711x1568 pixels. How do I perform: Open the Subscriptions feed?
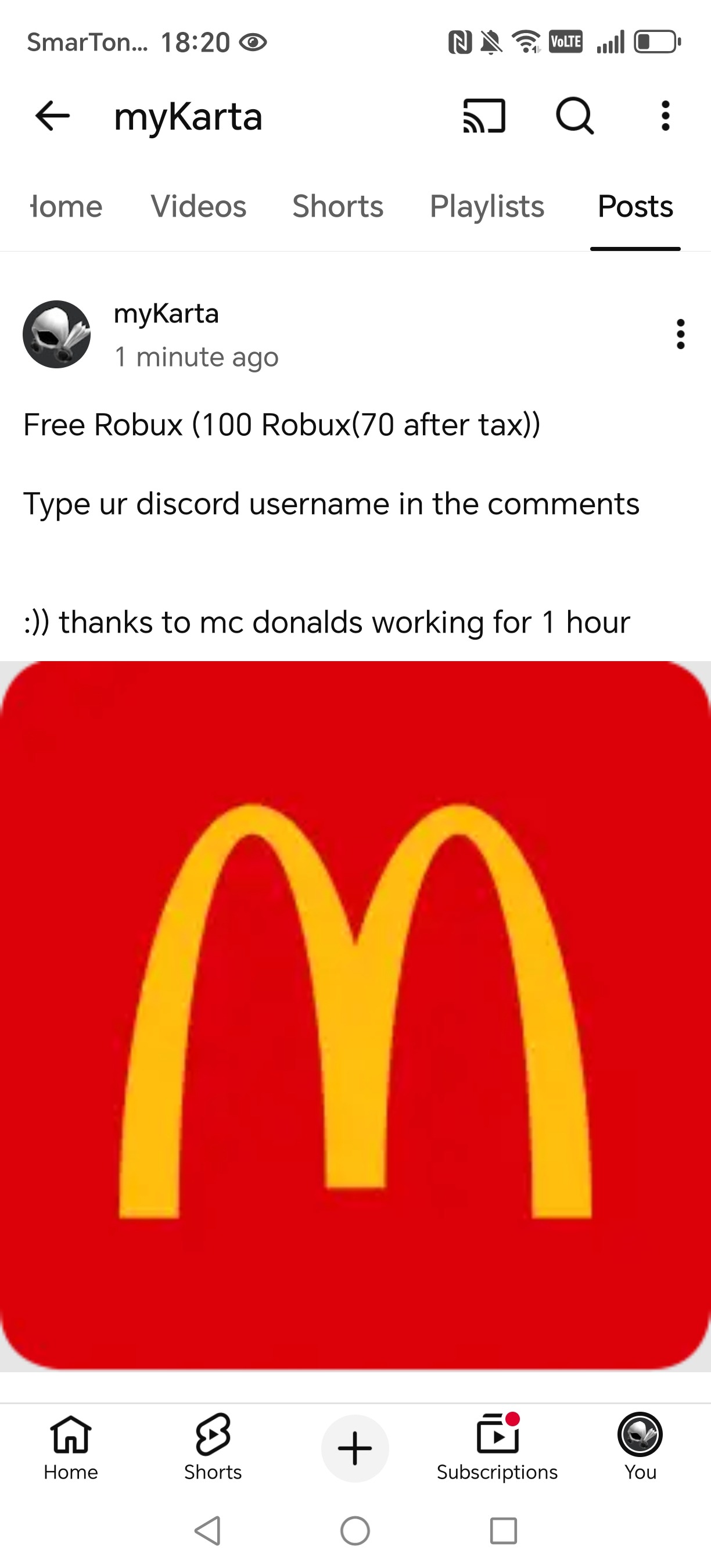click(497, 1448)
